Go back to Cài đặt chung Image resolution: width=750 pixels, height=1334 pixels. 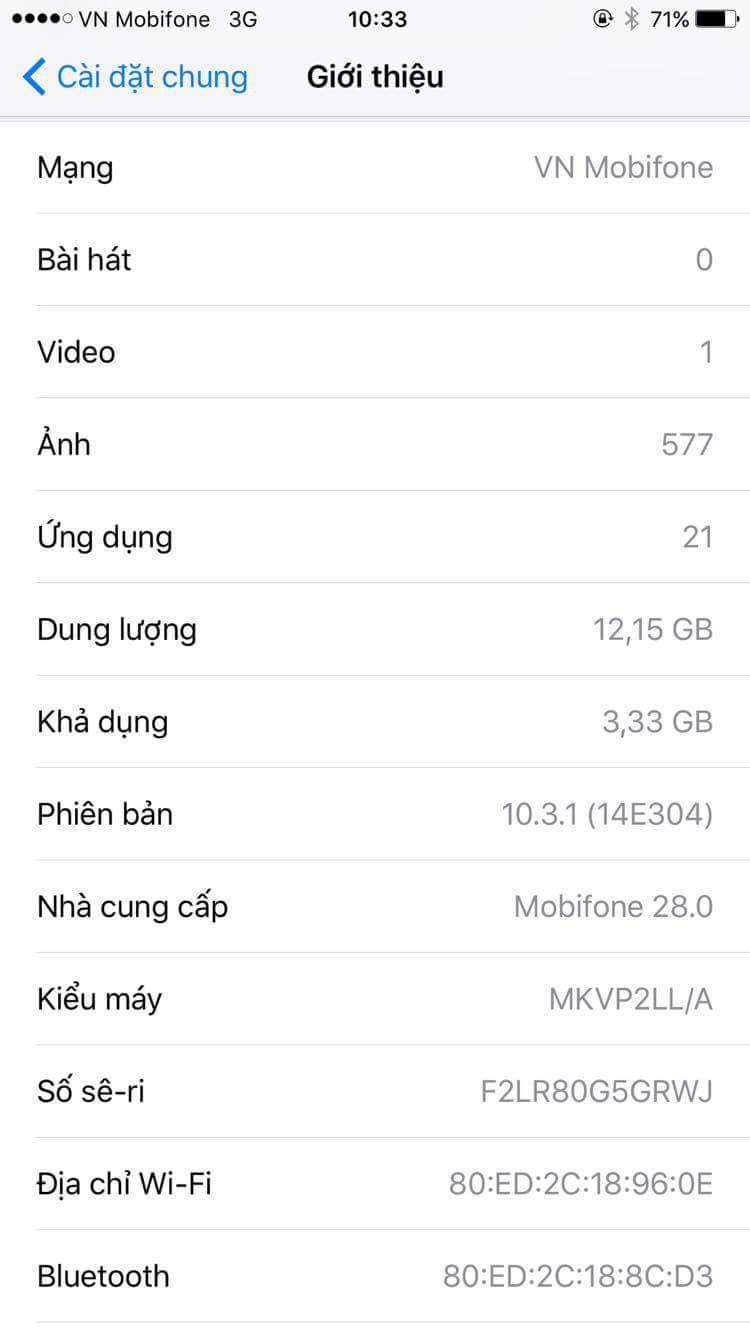(135, 77)
